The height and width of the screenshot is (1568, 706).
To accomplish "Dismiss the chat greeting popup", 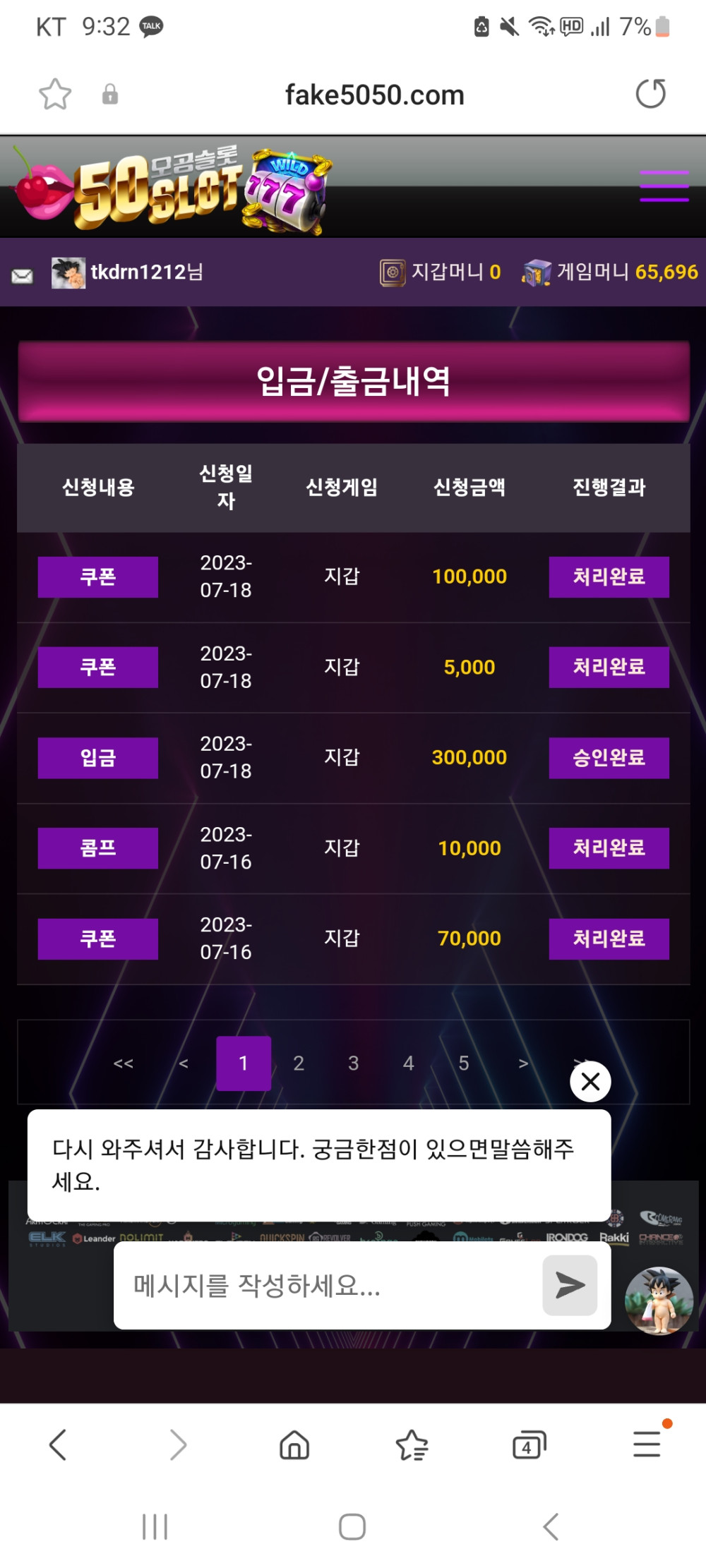I will [x=590, y=1081].
